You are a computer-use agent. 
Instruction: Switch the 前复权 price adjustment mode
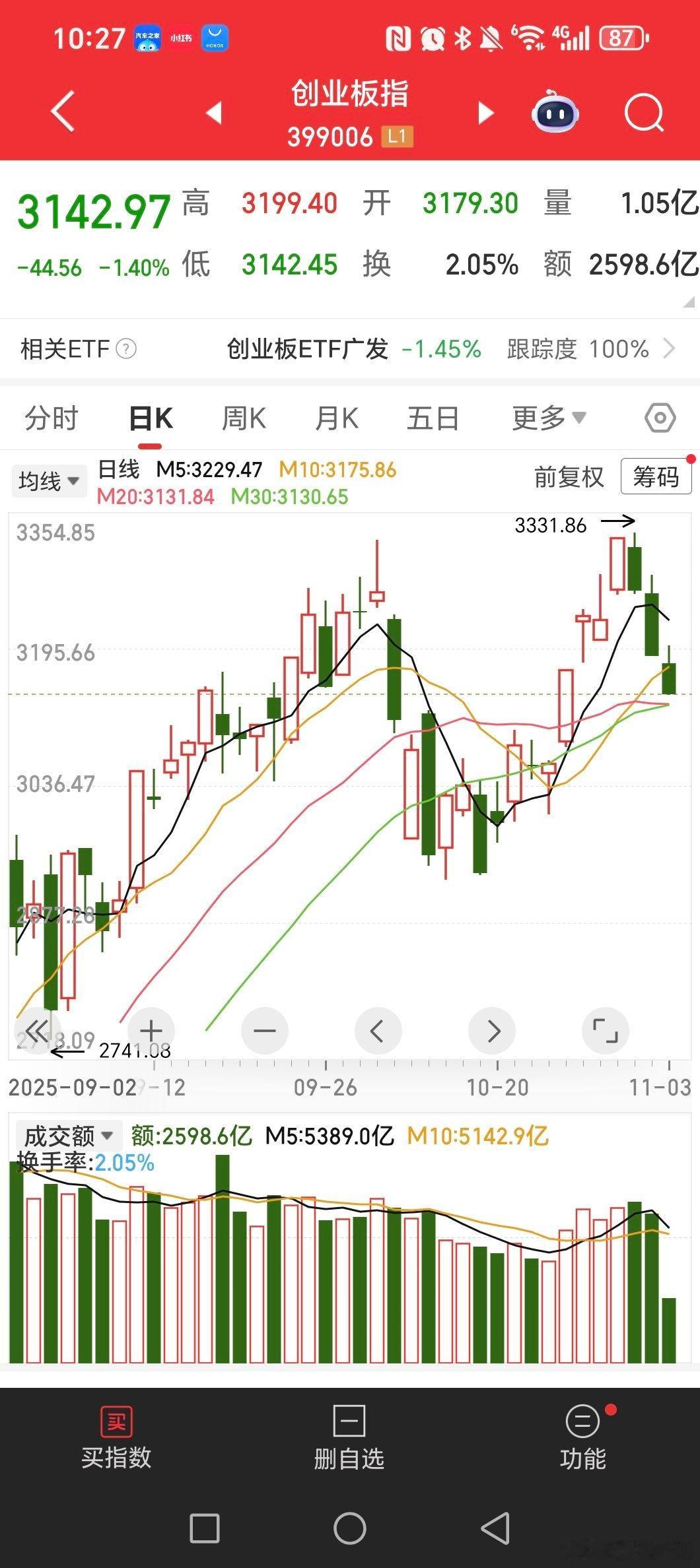point(569,479)
